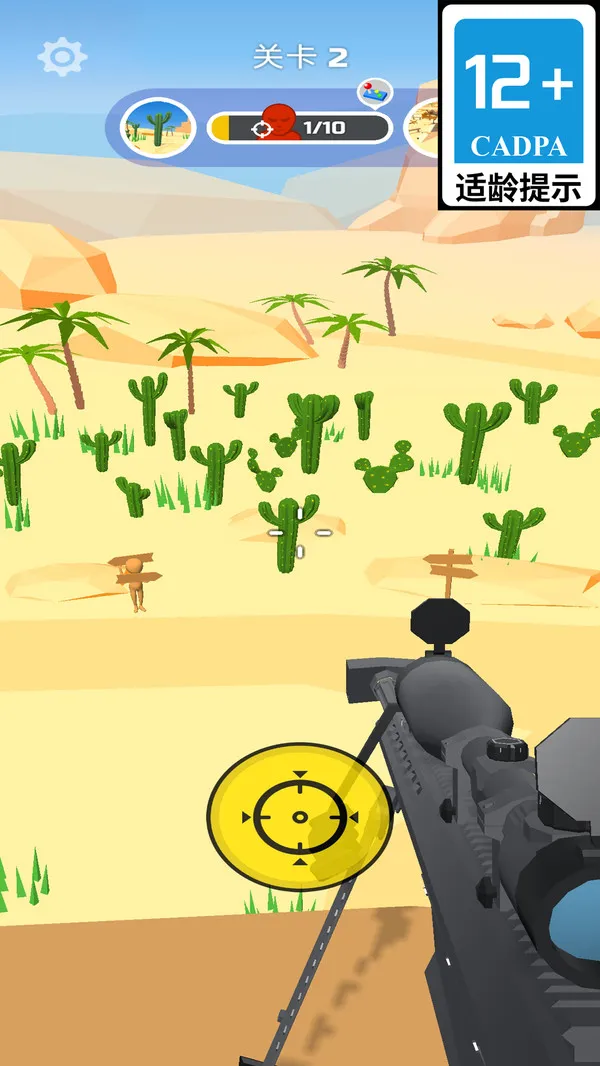Open the CADPA 12+ age rating notice
600x1066 pixels.
coord(519,105)
